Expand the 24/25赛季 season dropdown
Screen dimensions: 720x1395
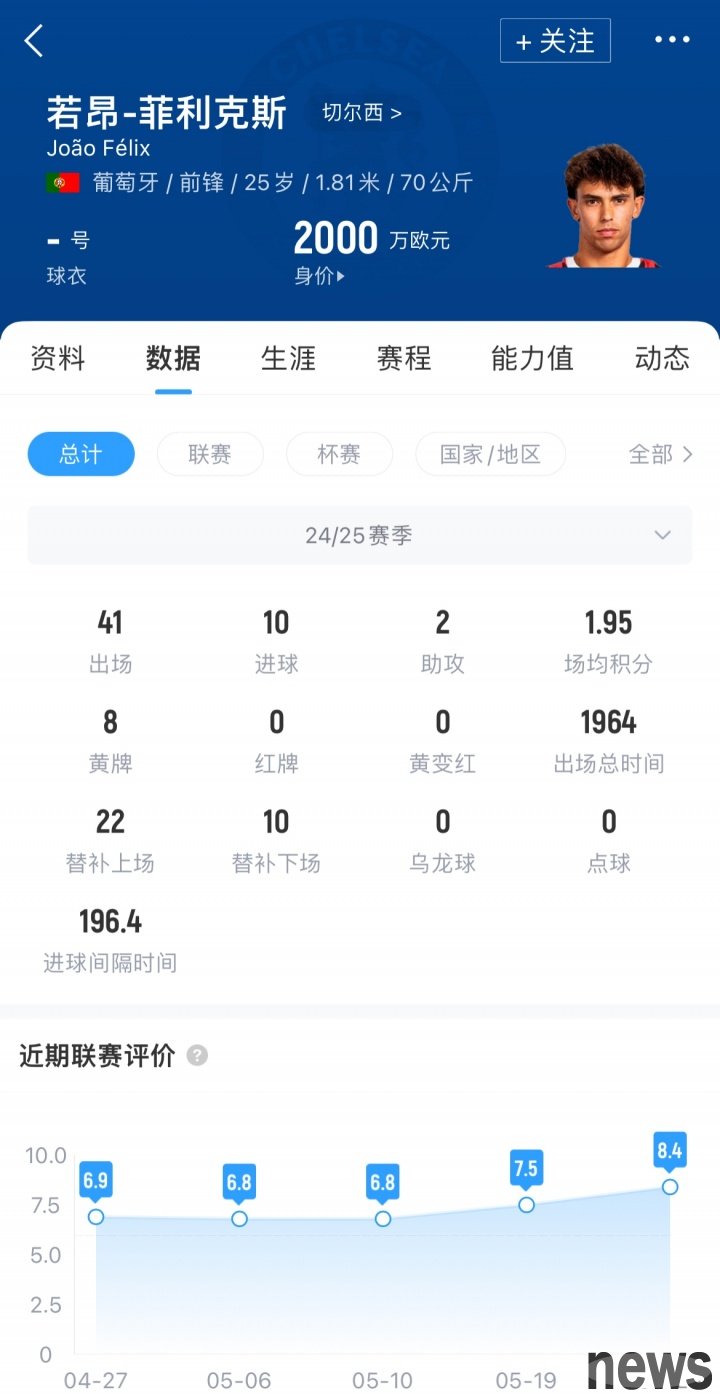[x=360, y=535]
